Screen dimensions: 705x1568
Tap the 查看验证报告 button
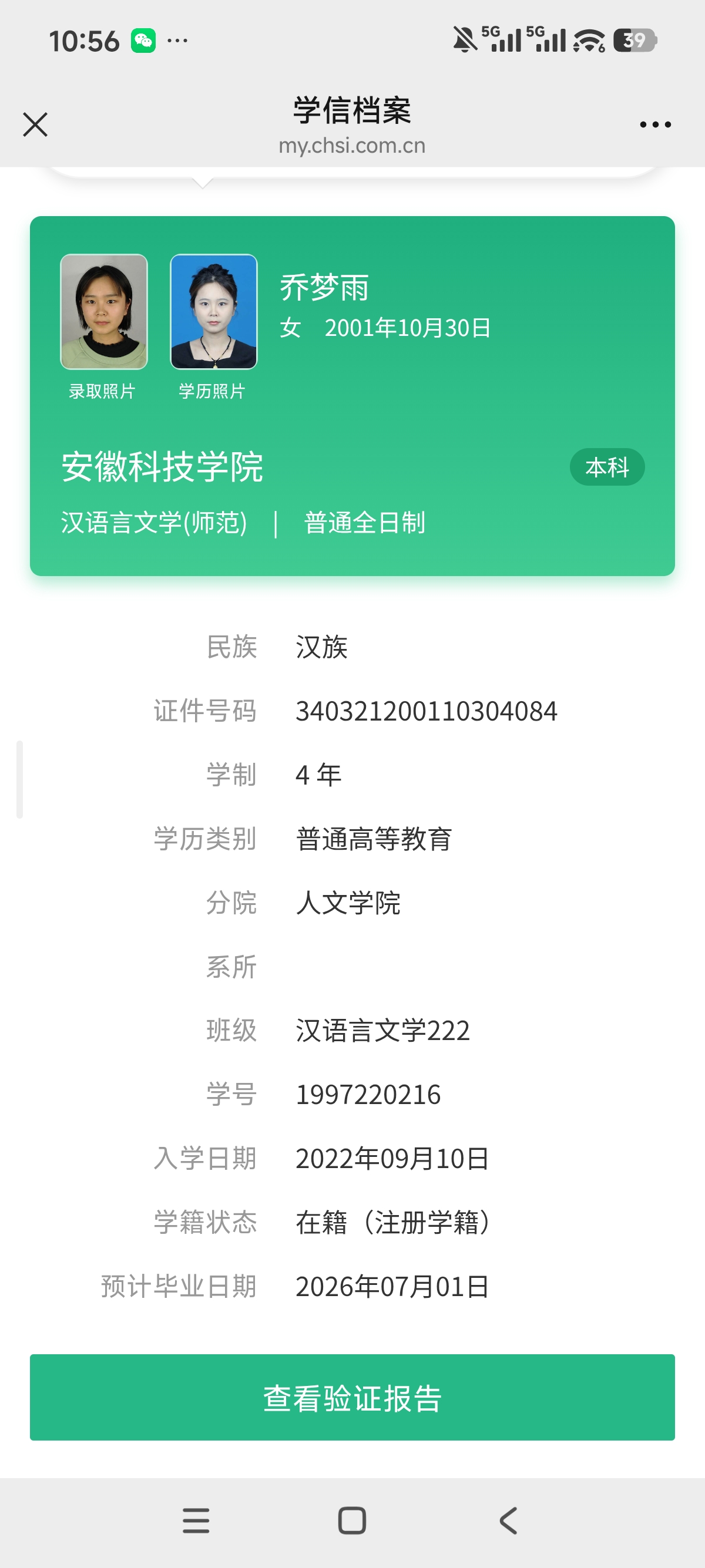tap(352, 1398)
